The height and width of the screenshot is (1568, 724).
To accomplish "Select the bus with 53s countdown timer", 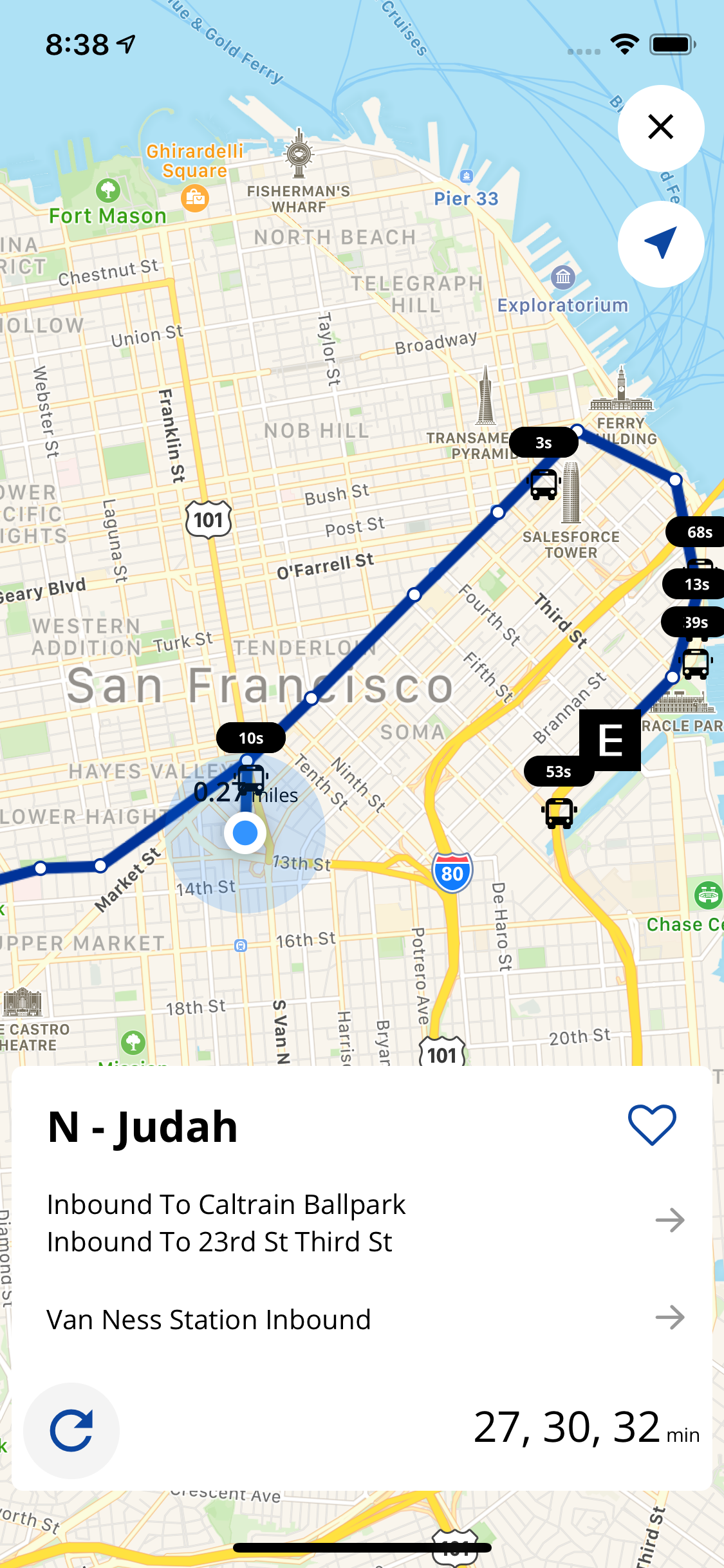I will 558,812.
